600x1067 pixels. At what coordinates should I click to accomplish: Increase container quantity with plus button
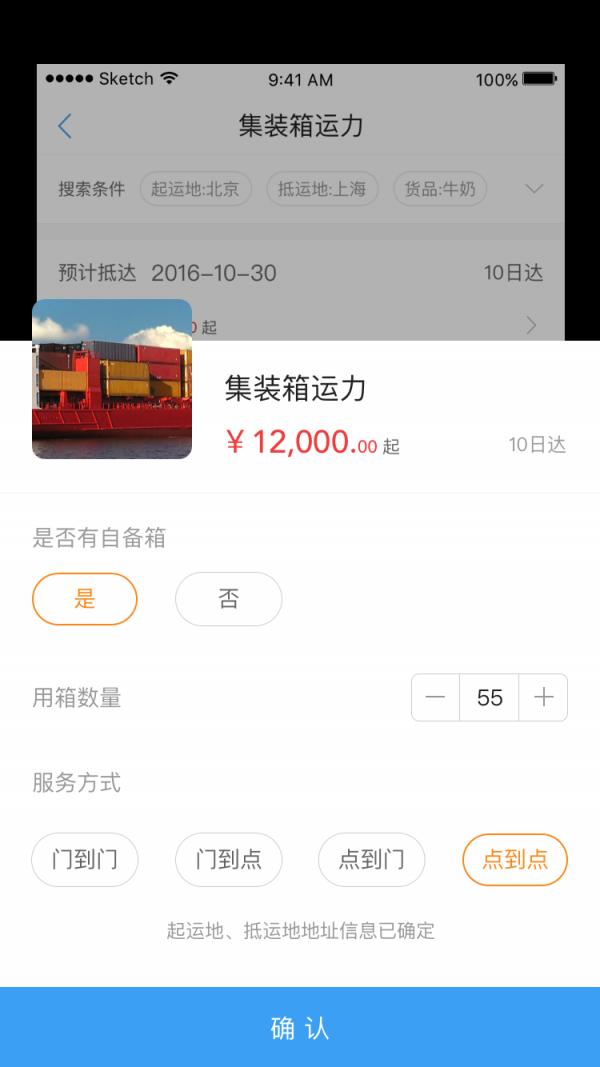pos(543,697)
